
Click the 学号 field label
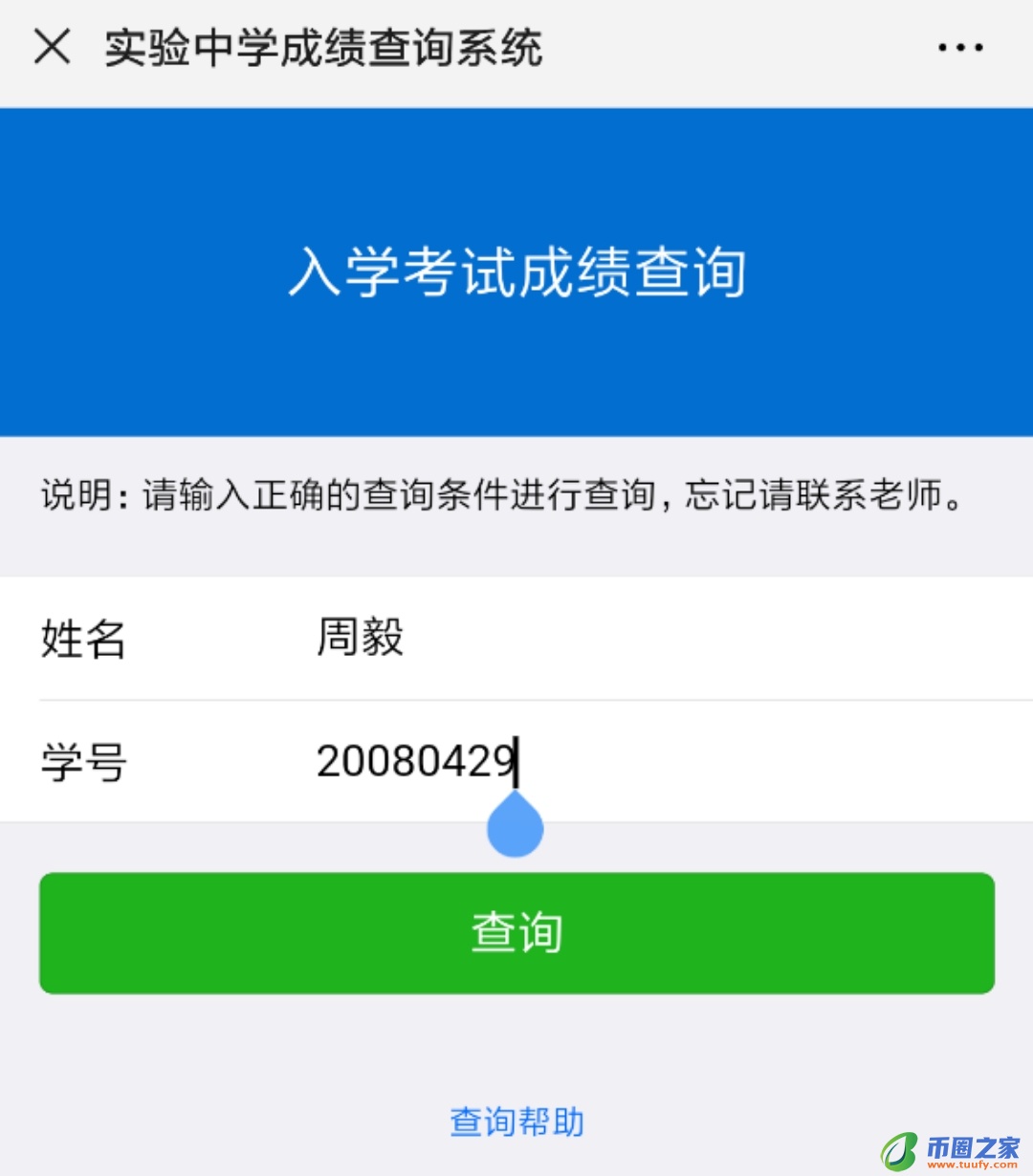click(82, 760)
